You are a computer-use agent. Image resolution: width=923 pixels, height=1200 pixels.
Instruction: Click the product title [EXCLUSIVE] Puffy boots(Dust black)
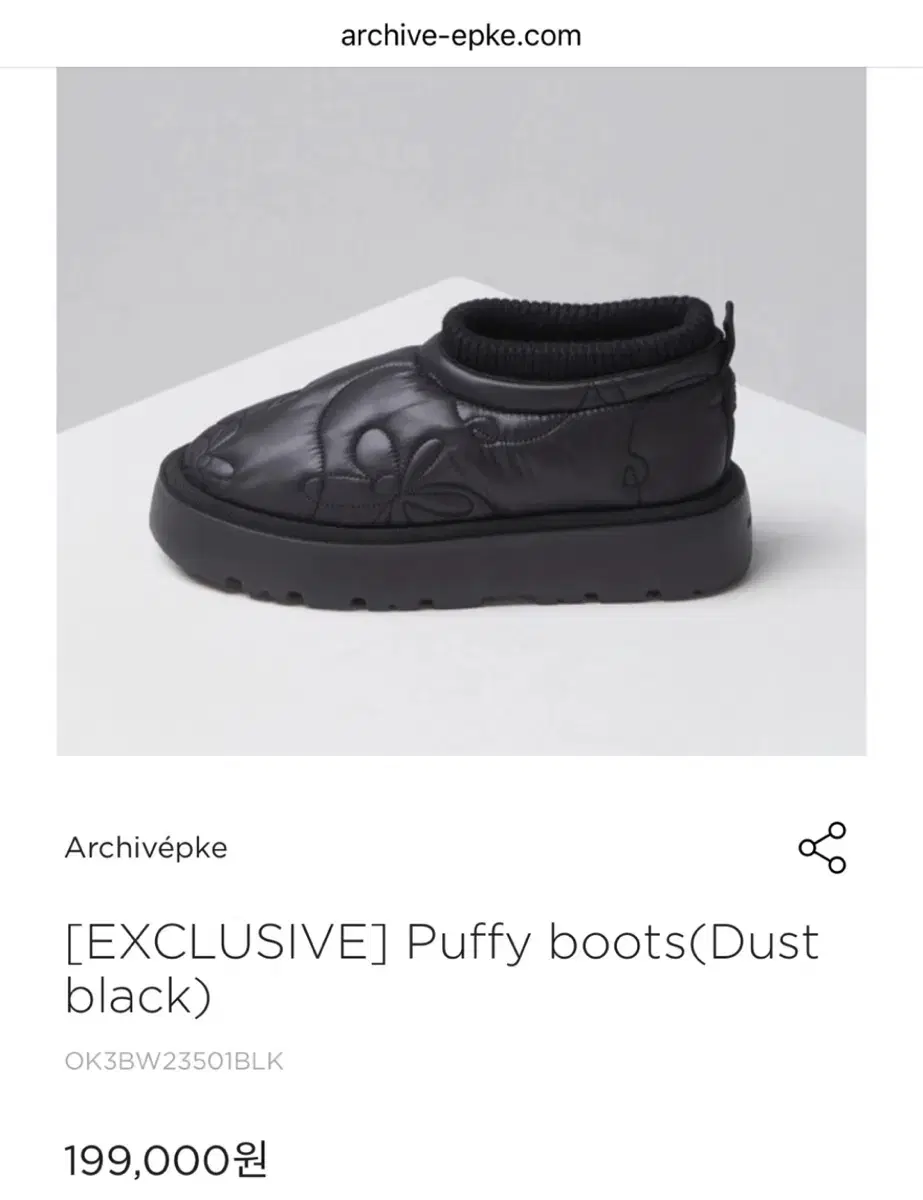pyautogui.click(x=440, y=965)
